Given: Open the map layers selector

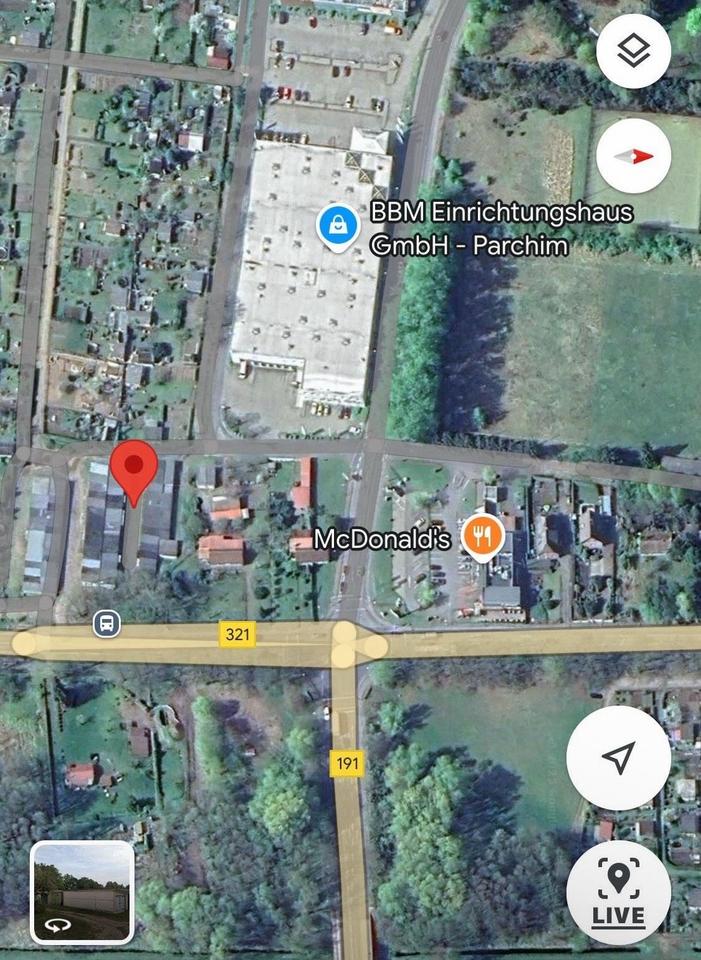Looking at the screenshot, I should 633,52.
